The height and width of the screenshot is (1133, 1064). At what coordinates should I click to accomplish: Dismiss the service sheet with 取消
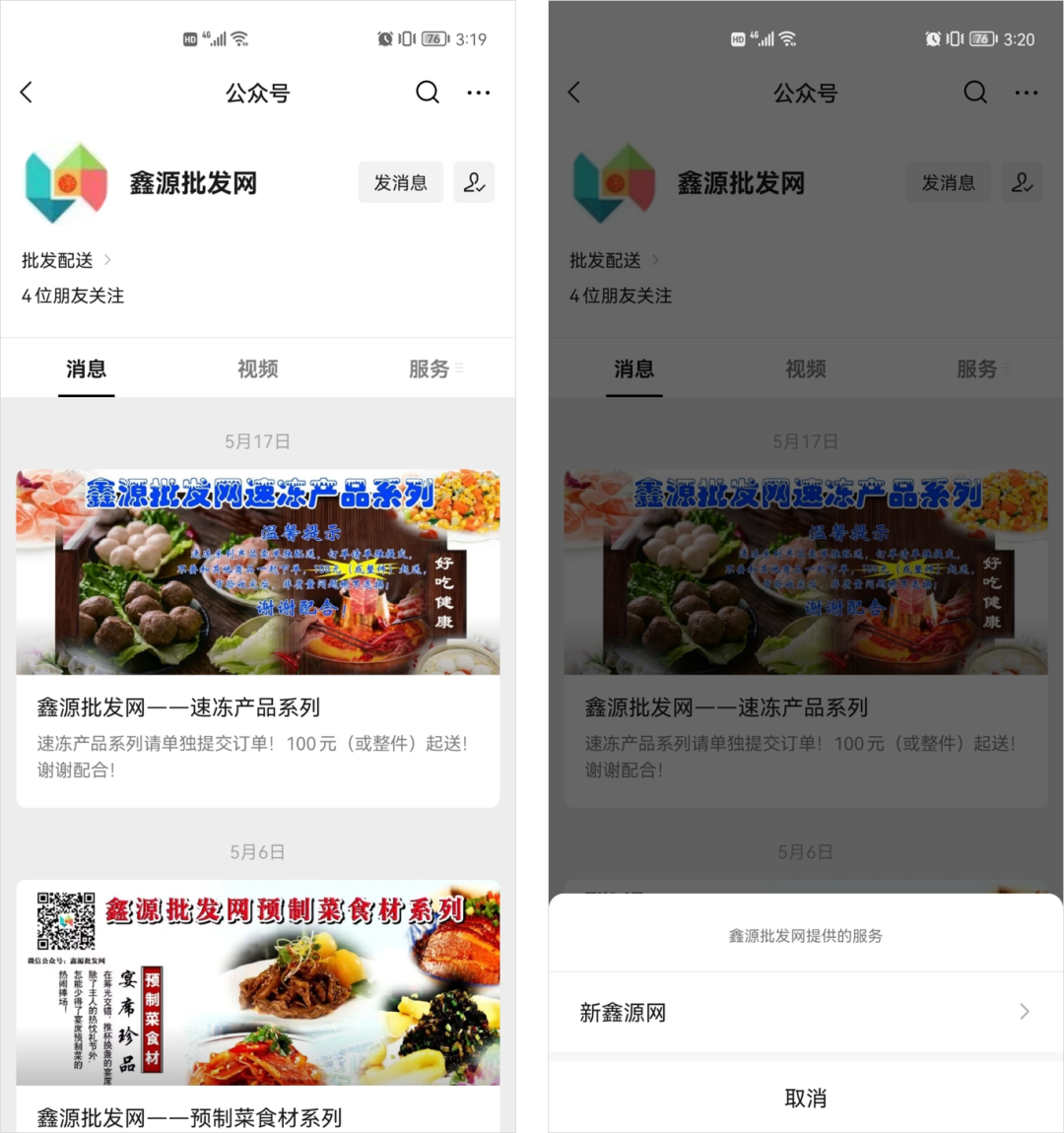[x=804, y=1098]
